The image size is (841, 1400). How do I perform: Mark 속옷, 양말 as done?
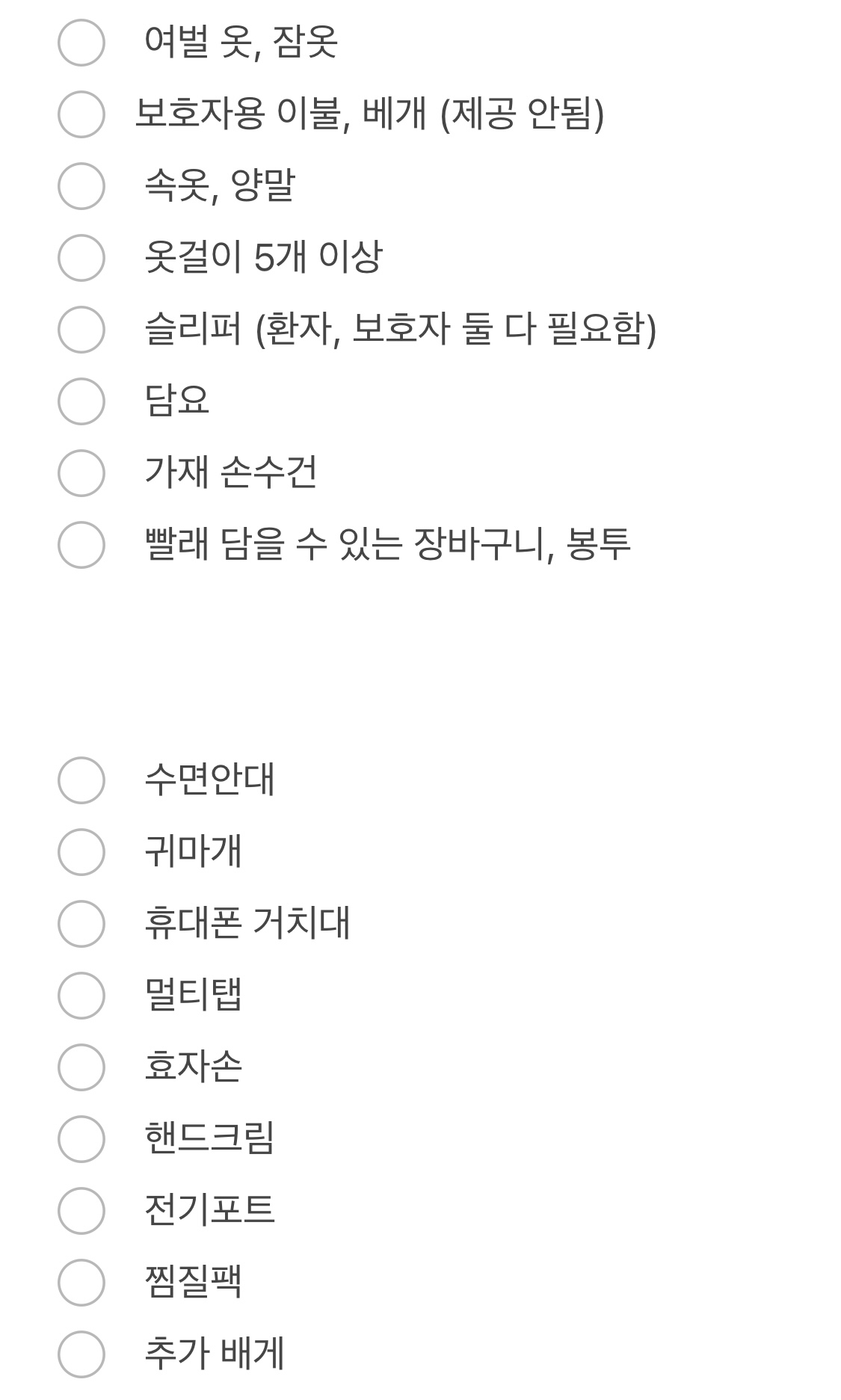click(x=81, y=186)
